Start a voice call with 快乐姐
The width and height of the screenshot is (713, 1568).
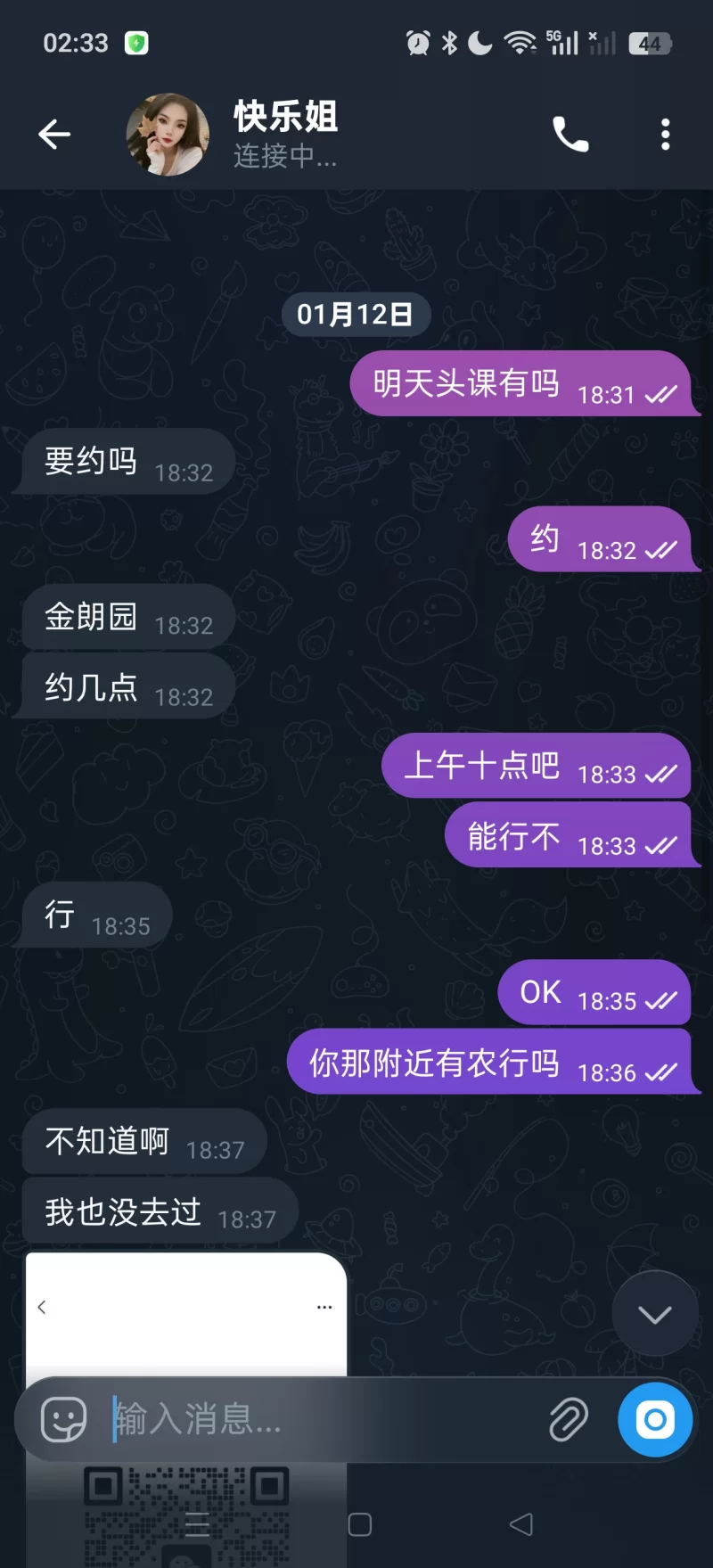[570, 135]
